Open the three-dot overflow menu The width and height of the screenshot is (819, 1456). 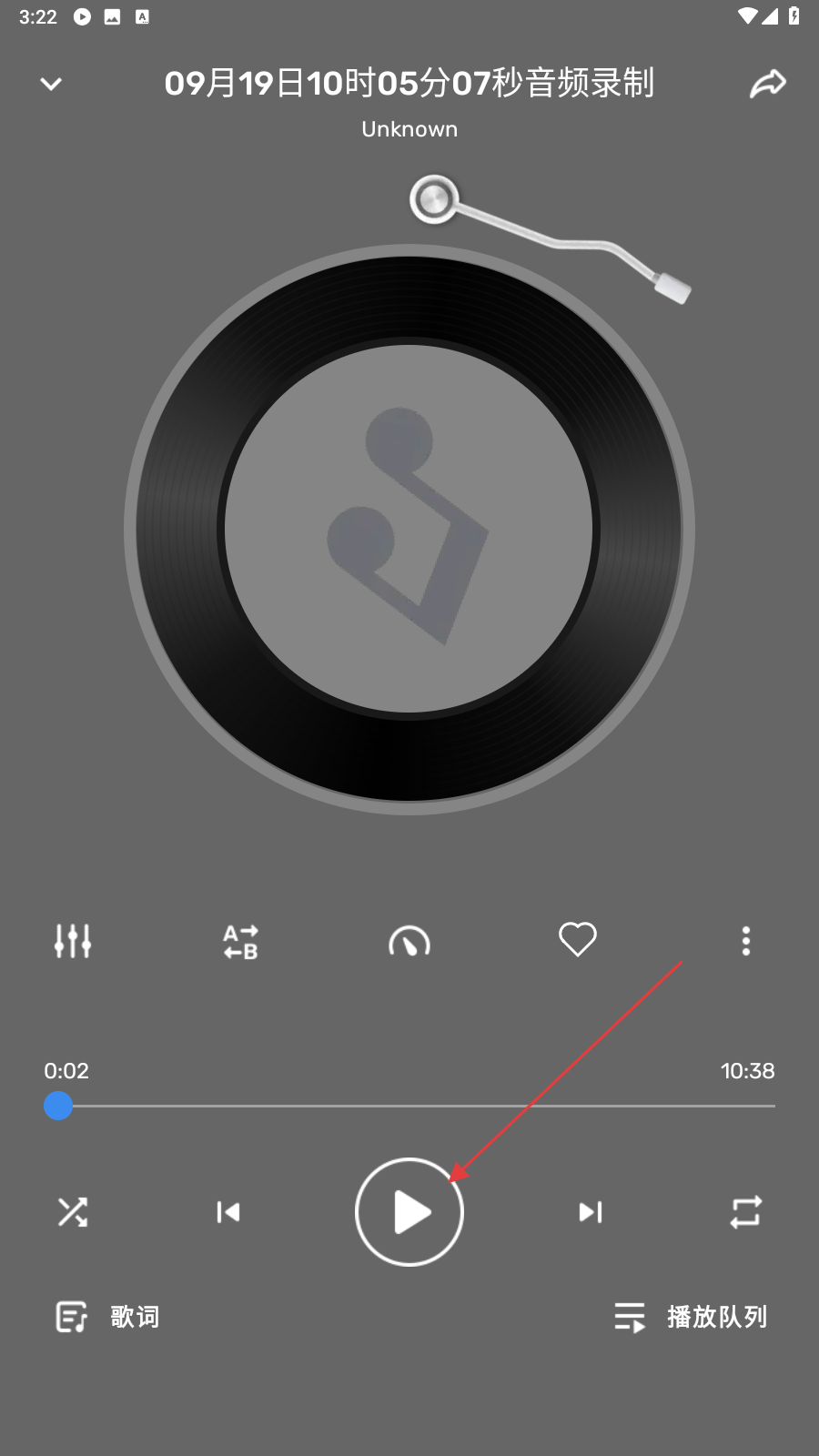[x=746, y=941]
